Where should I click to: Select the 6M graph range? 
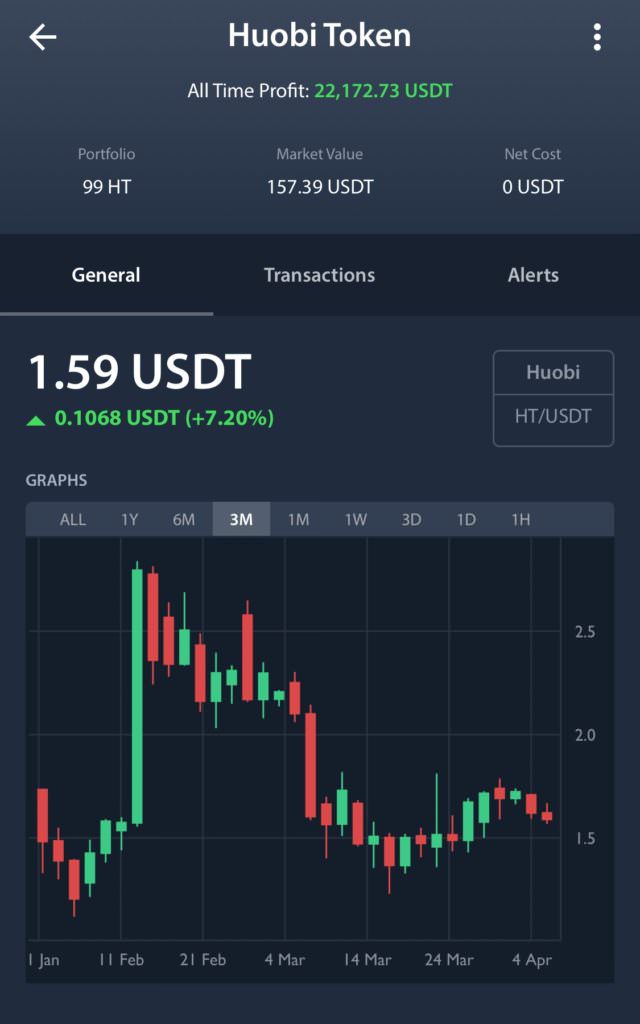pos(184,520)
